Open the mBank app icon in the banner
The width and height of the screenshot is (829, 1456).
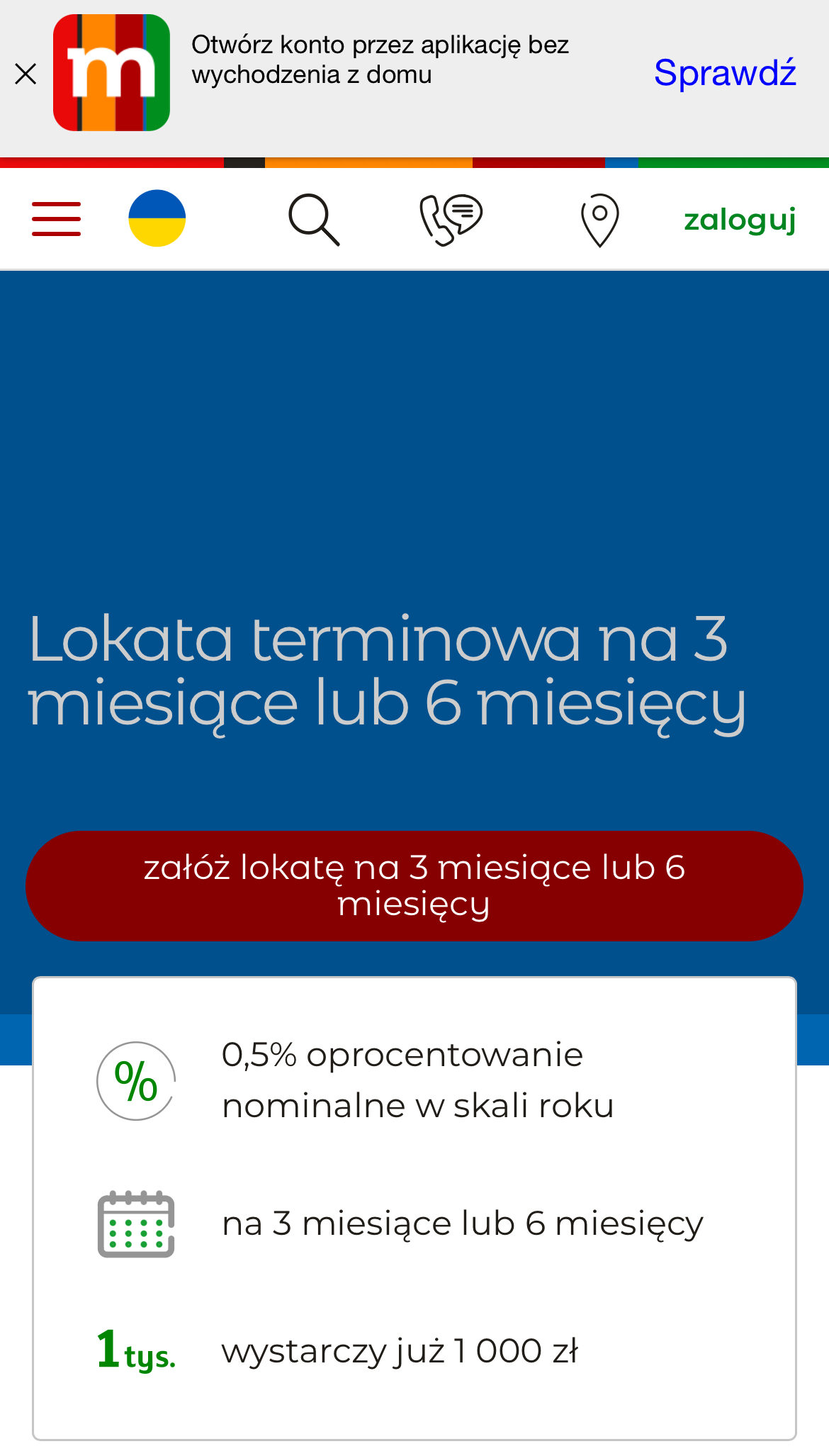(x=111, y=73)
